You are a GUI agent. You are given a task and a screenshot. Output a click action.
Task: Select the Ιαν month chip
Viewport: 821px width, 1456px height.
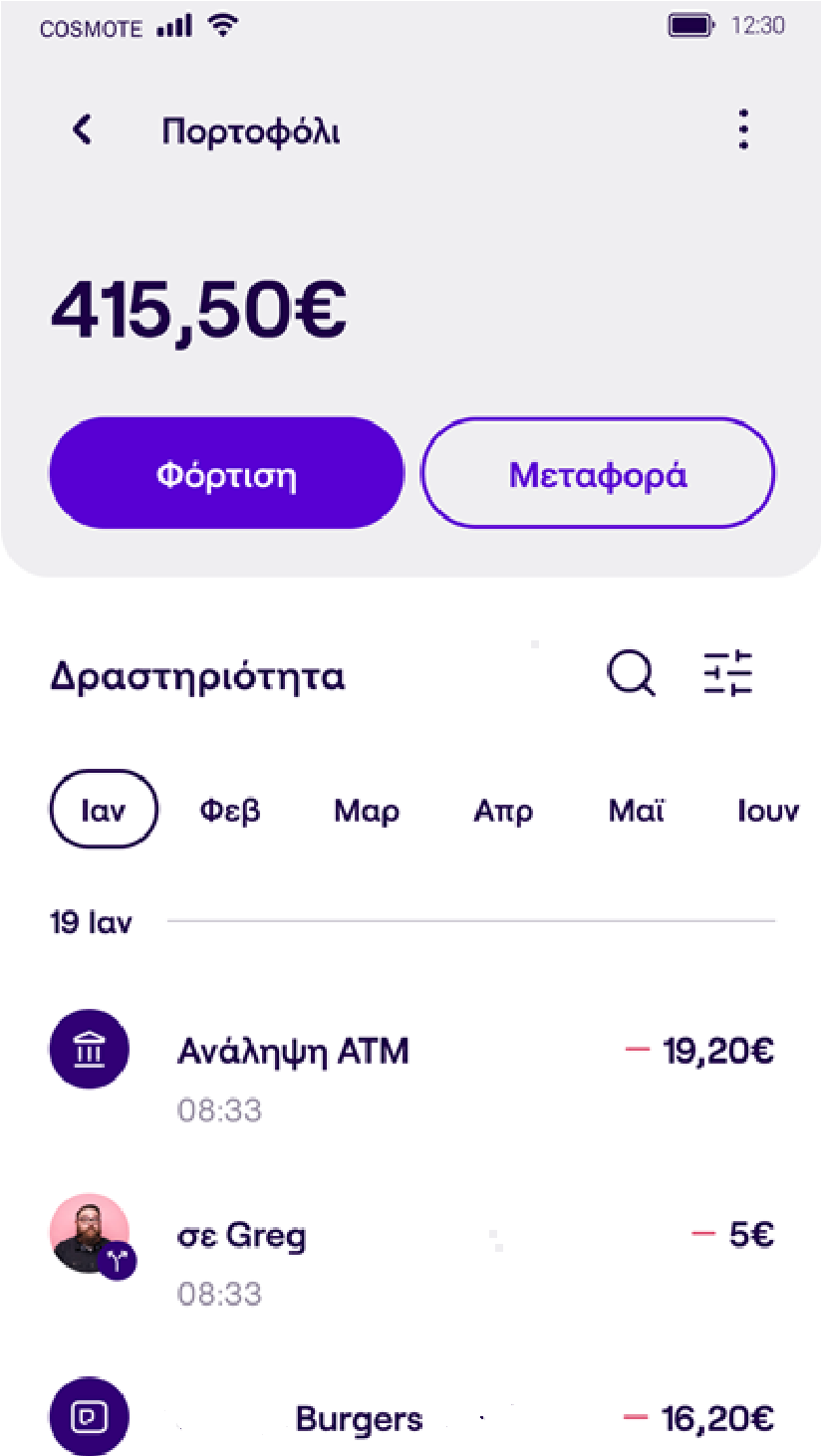point(104,809)
